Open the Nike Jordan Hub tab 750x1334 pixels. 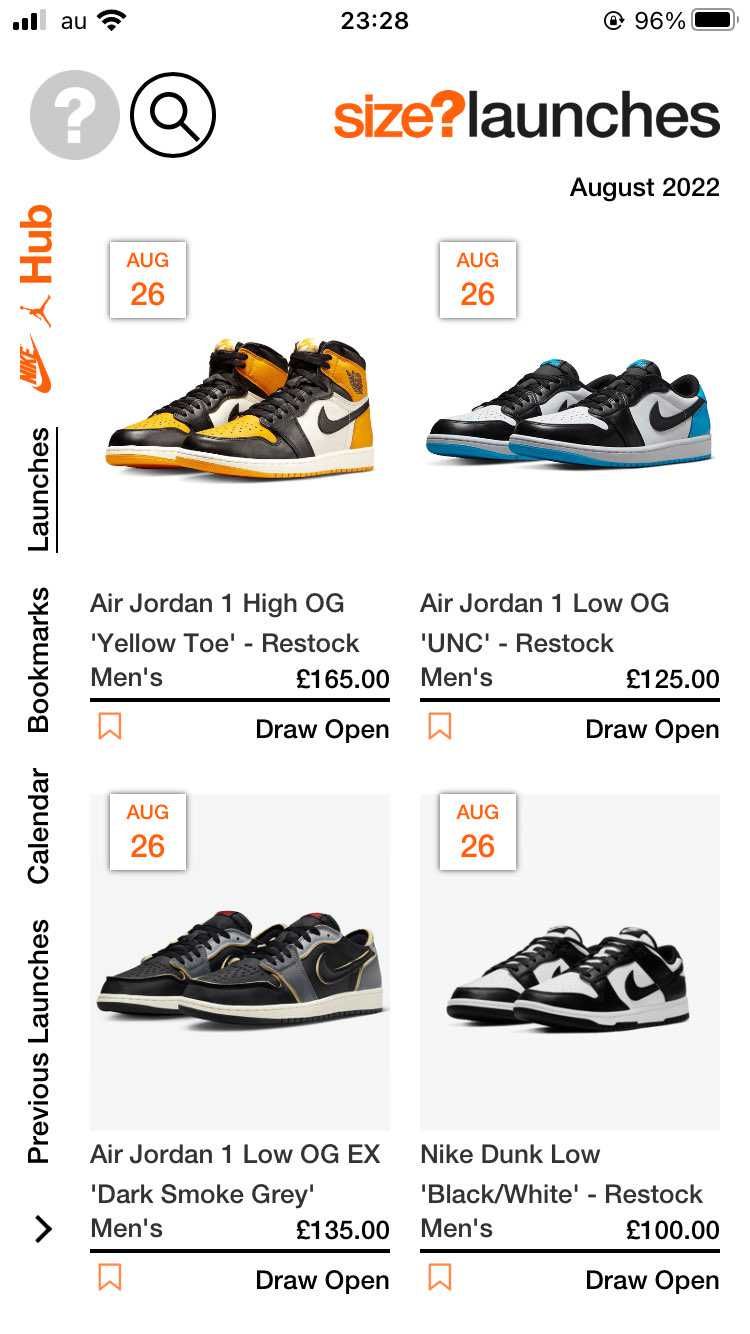pos(37,296)
